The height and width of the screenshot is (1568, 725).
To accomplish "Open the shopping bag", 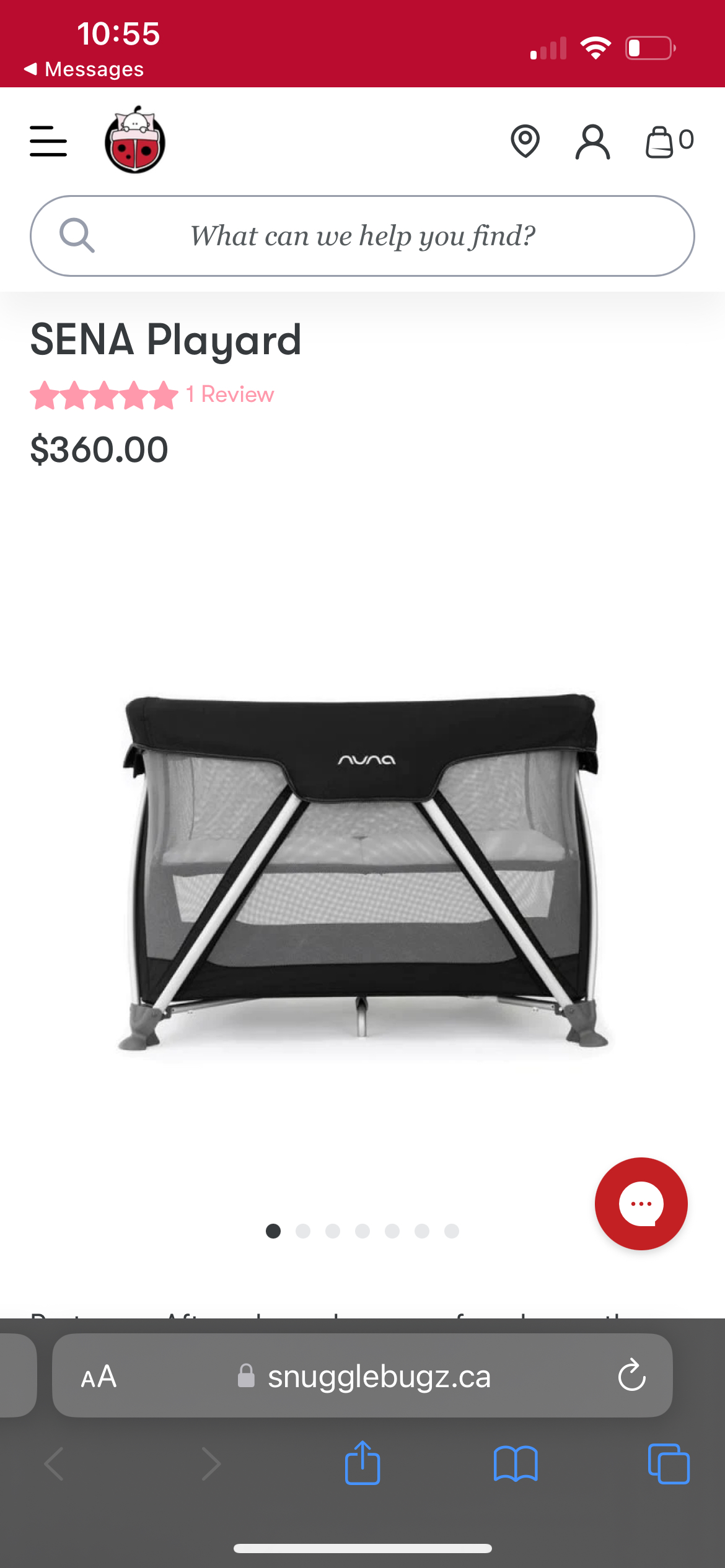I will coord(668,142).
